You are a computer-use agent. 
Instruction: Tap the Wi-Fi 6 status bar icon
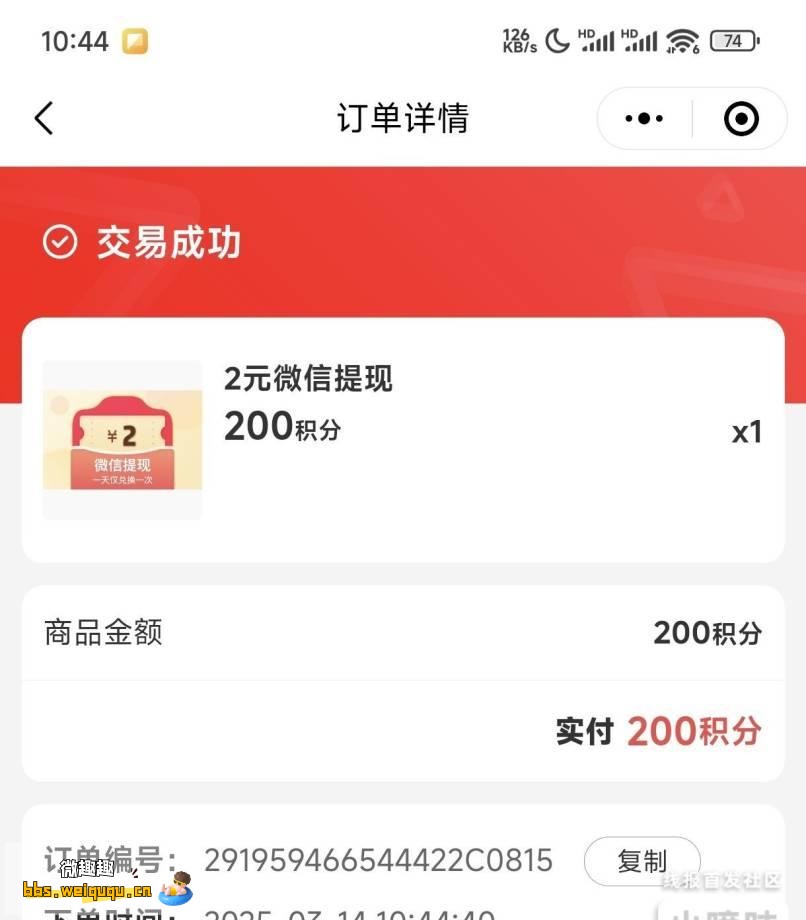[x=682, y=42]
